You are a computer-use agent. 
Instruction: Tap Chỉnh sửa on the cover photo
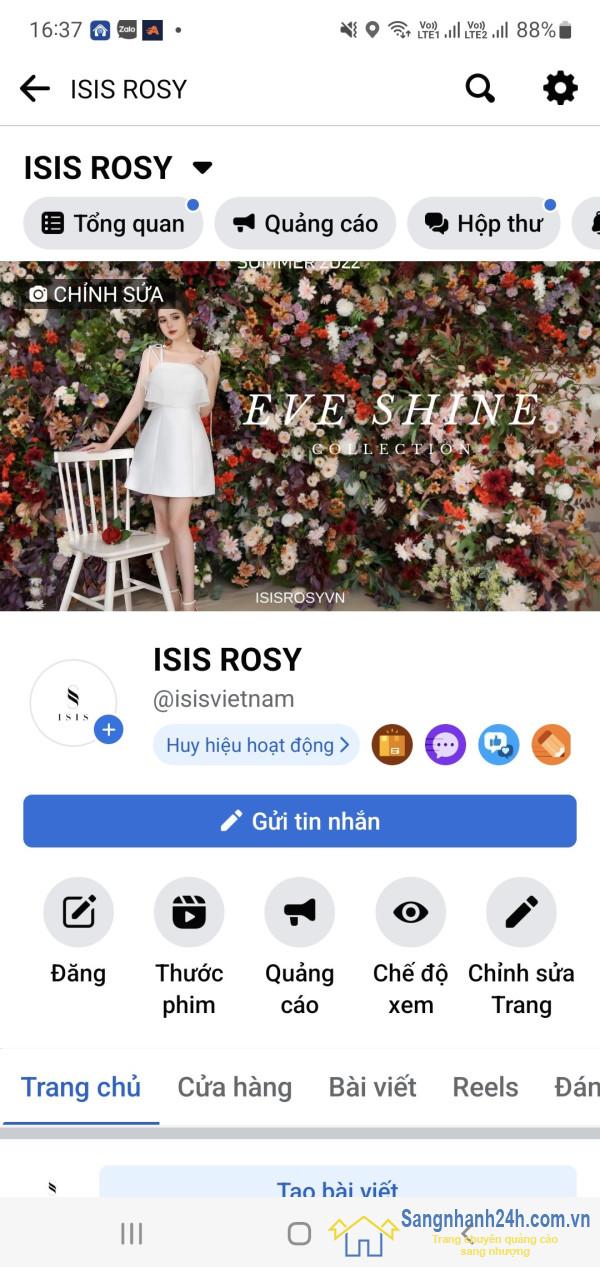tap(96, 294)
